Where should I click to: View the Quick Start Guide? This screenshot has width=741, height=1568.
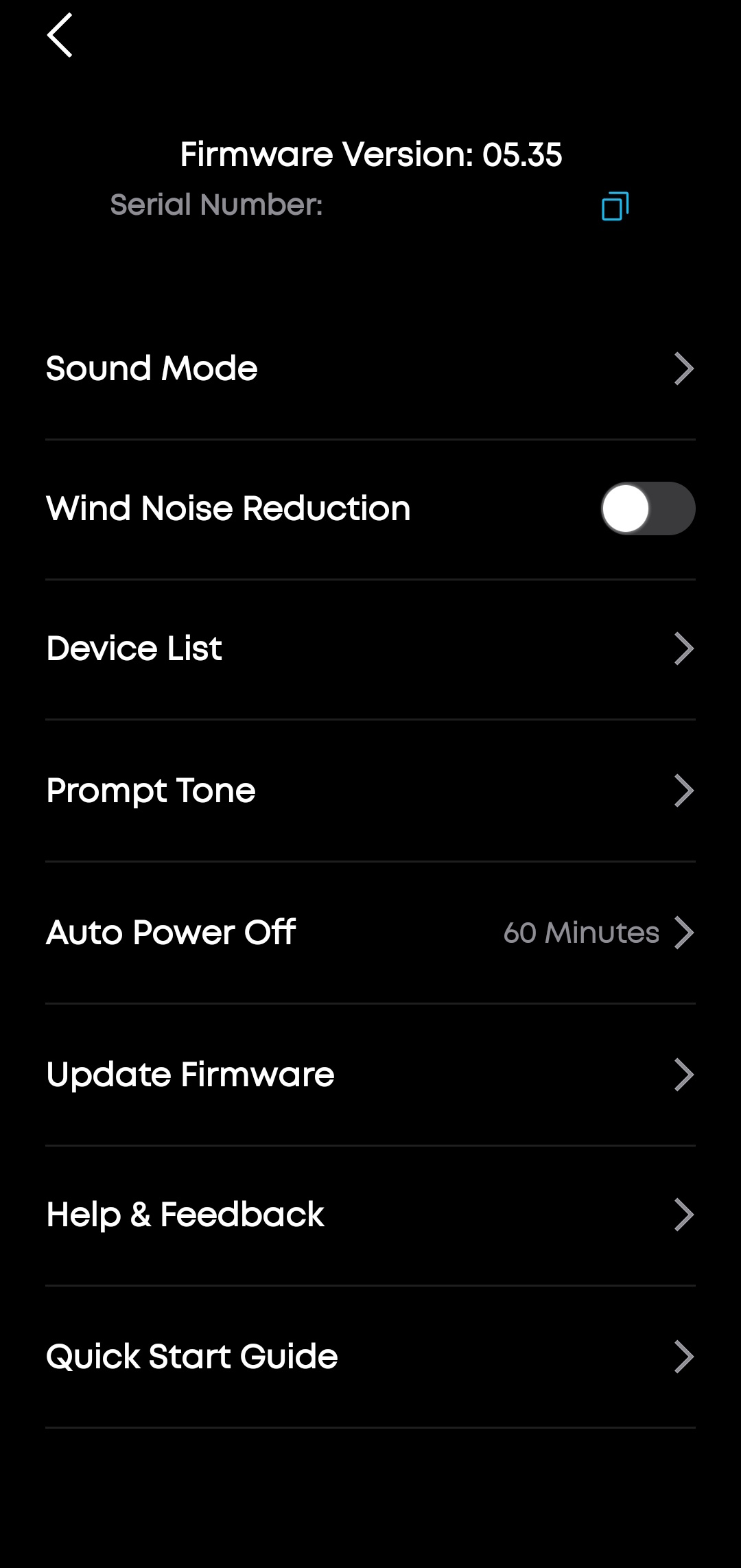(370, 1357)
